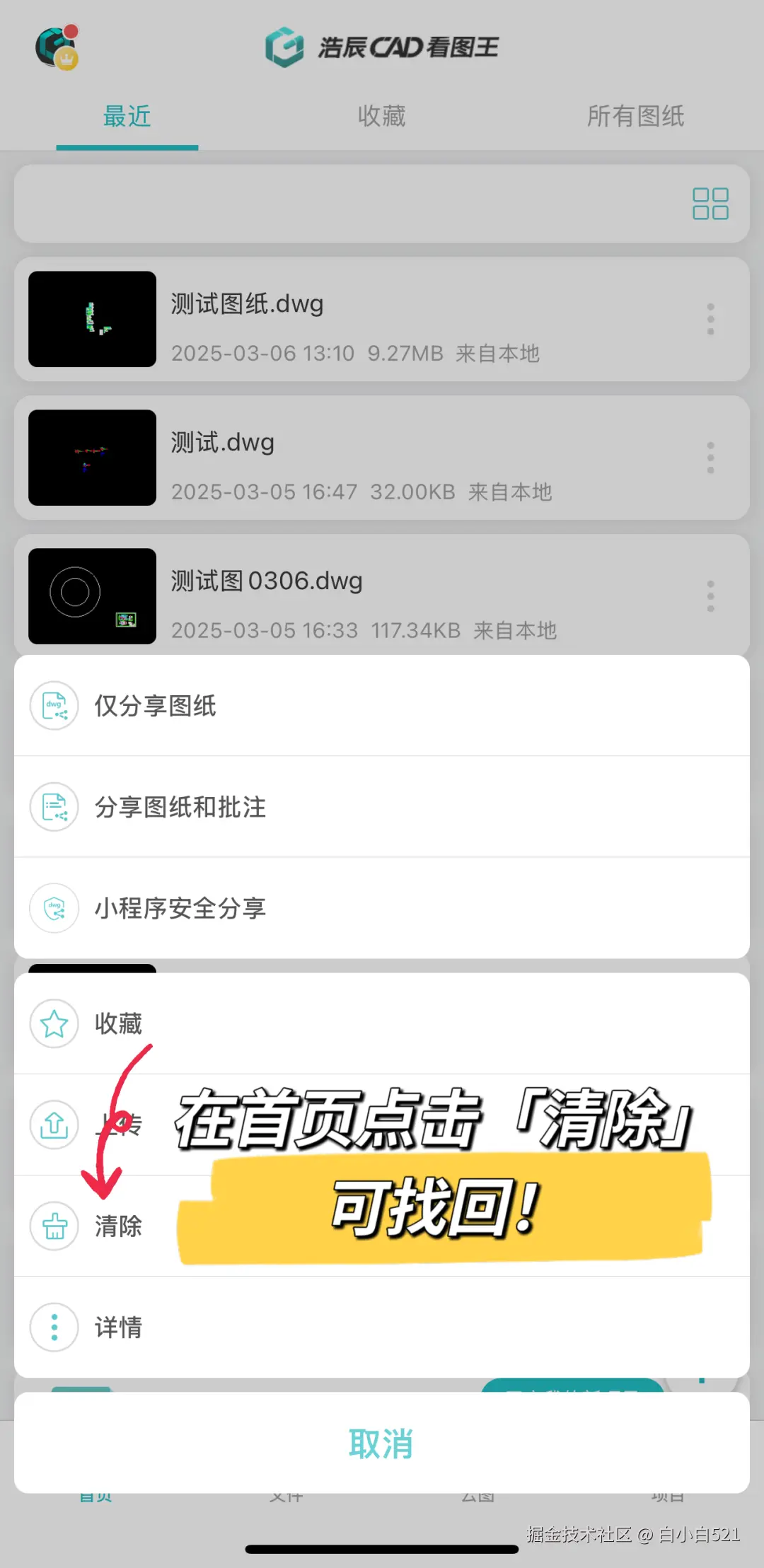764x1568 pixels.
Task: Toggle the grid view layout icon
Action: [x=710, y=204]
